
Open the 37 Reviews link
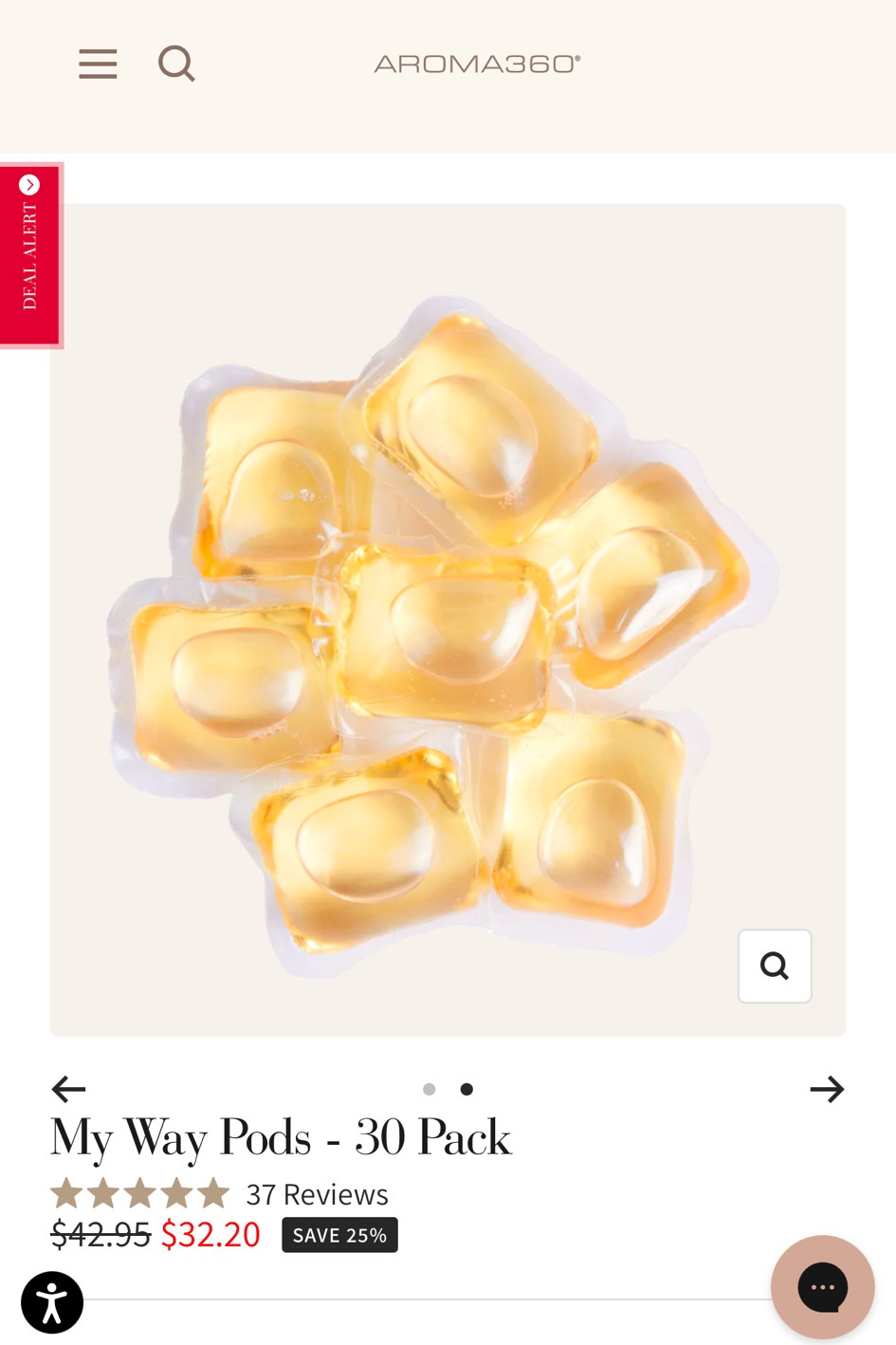pyautogui.click(x=317, y=1193)
